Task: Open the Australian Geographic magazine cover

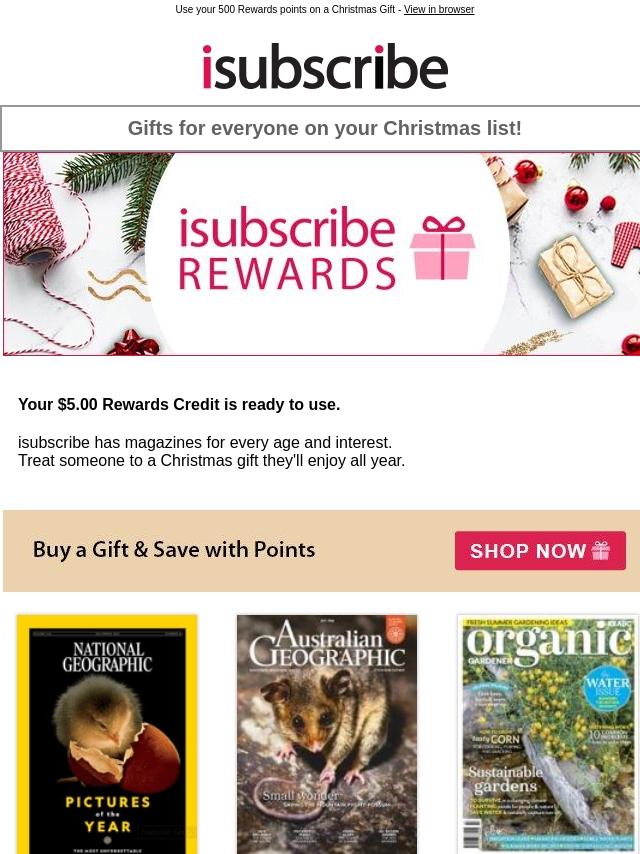Action: click(x=327, y=733)
